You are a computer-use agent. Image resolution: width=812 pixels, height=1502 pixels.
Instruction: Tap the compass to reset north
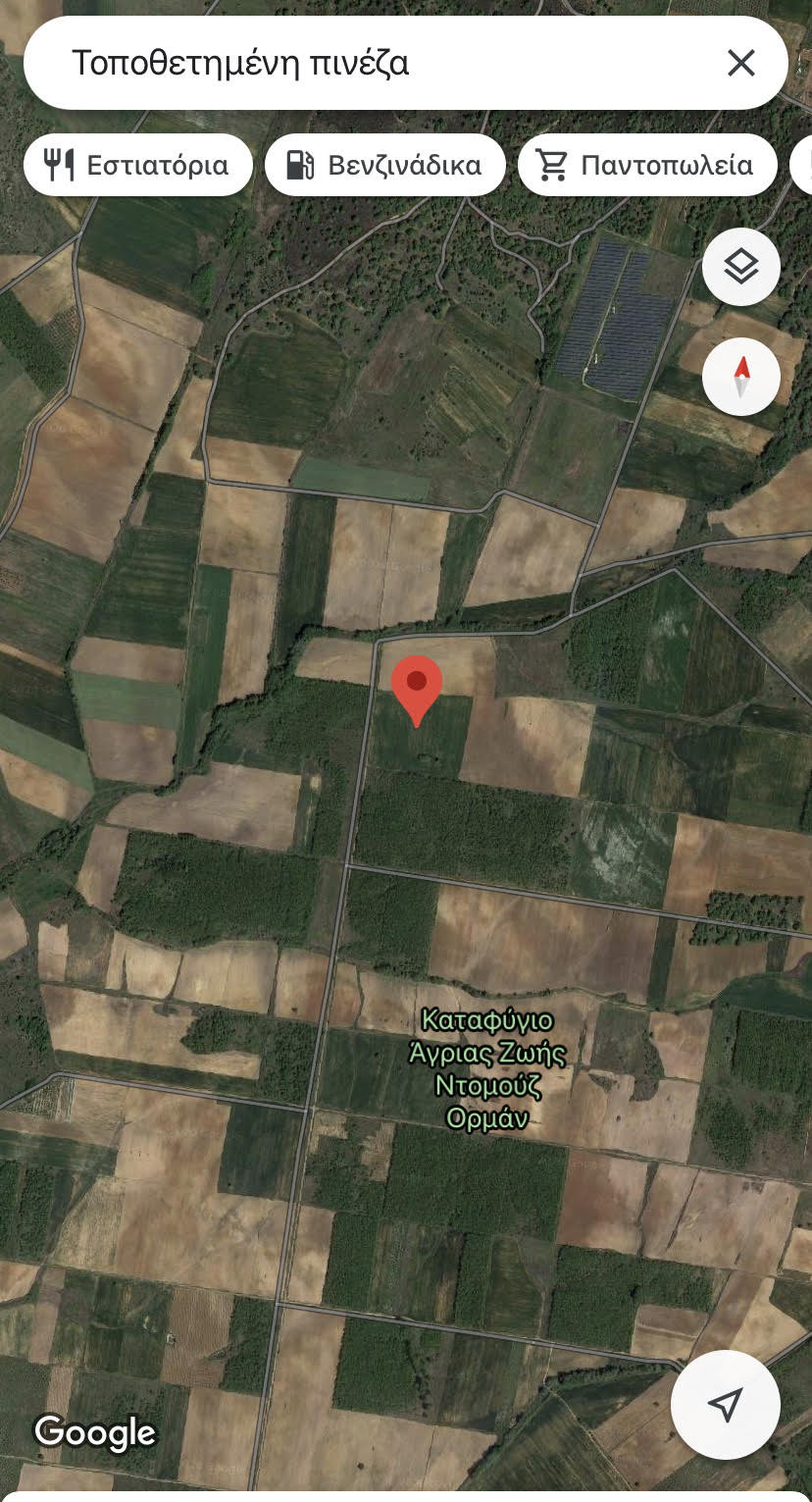(741, 377)
